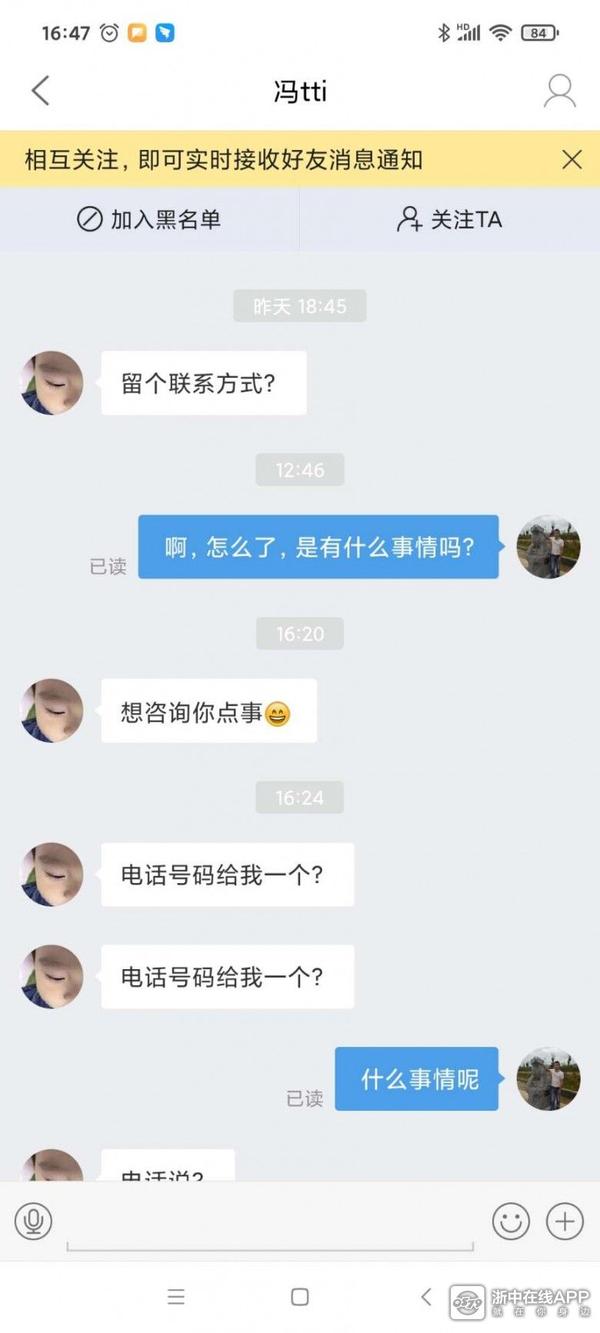Image resolution: width=600 pixels, height=1333 pixels.
Task: Go back from the 冯tti chat
Action: 40,92
